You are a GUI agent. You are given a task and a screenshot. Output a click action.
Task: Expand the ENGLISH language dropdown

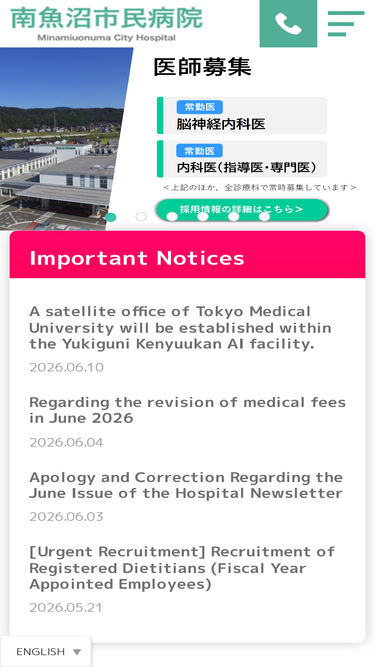click(46, 651)
